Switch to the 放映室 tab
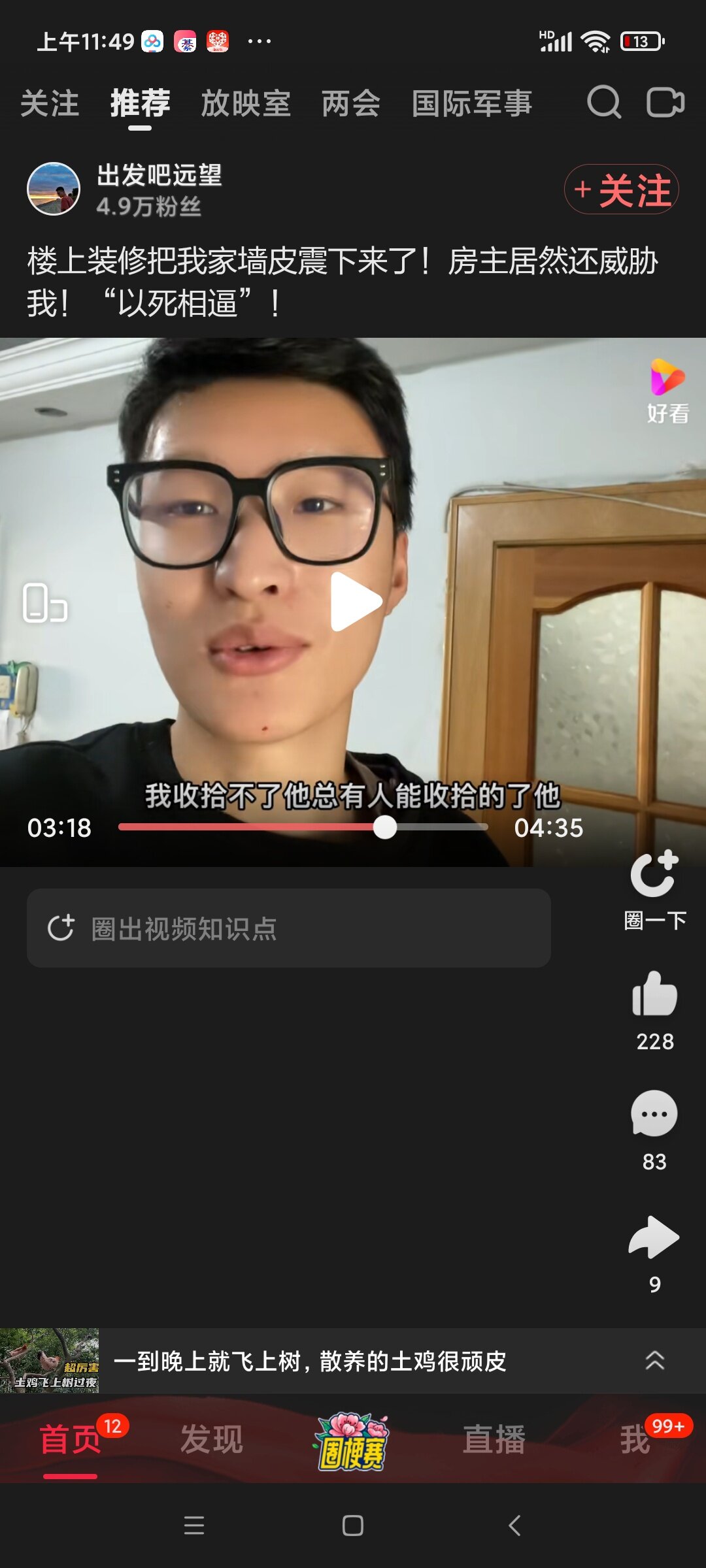 pos(245,104)
